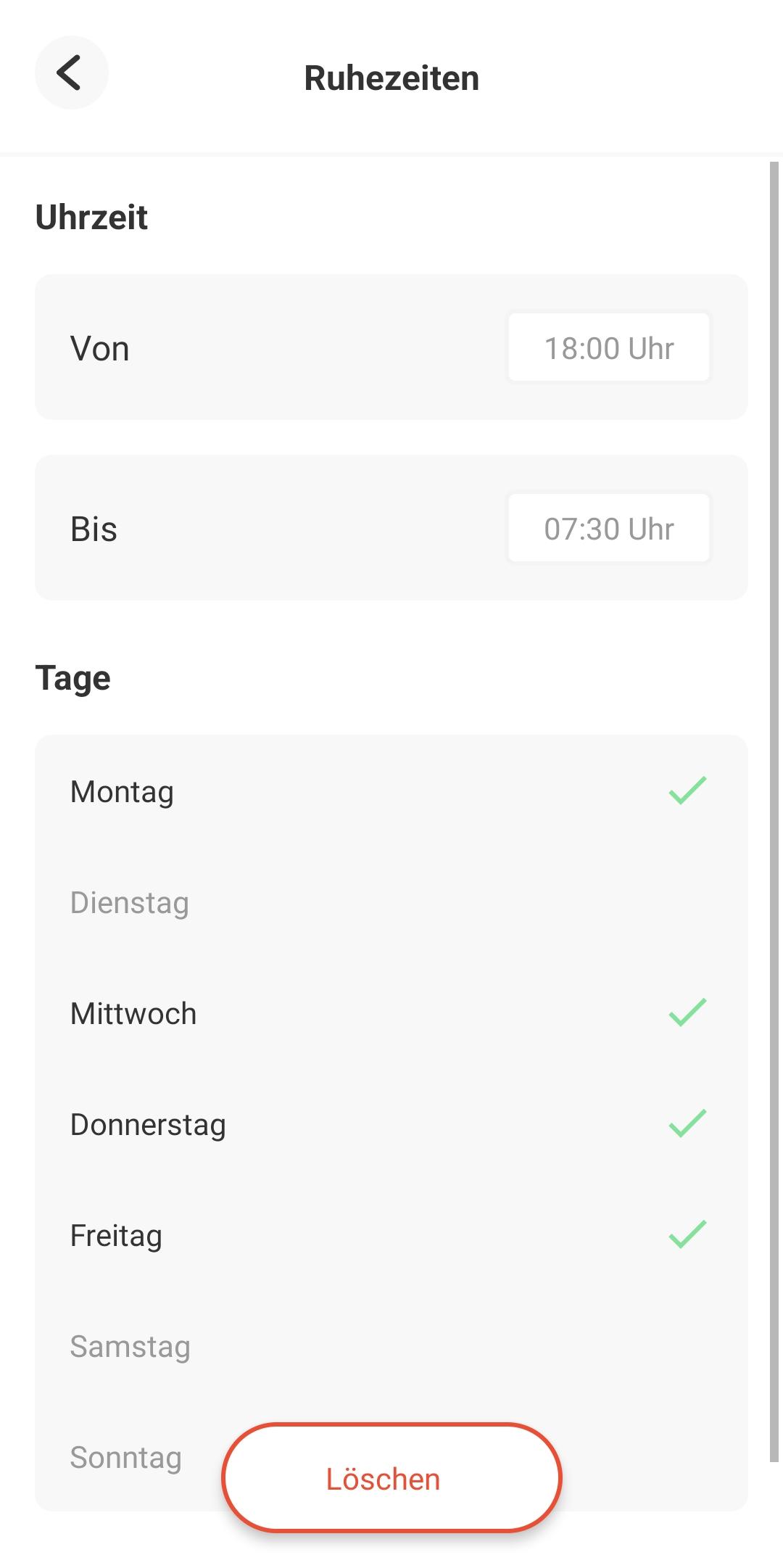Tap the Löschen button
Screen dimensions: 783x1568
pyautogui.click(x=391, y=1478)
